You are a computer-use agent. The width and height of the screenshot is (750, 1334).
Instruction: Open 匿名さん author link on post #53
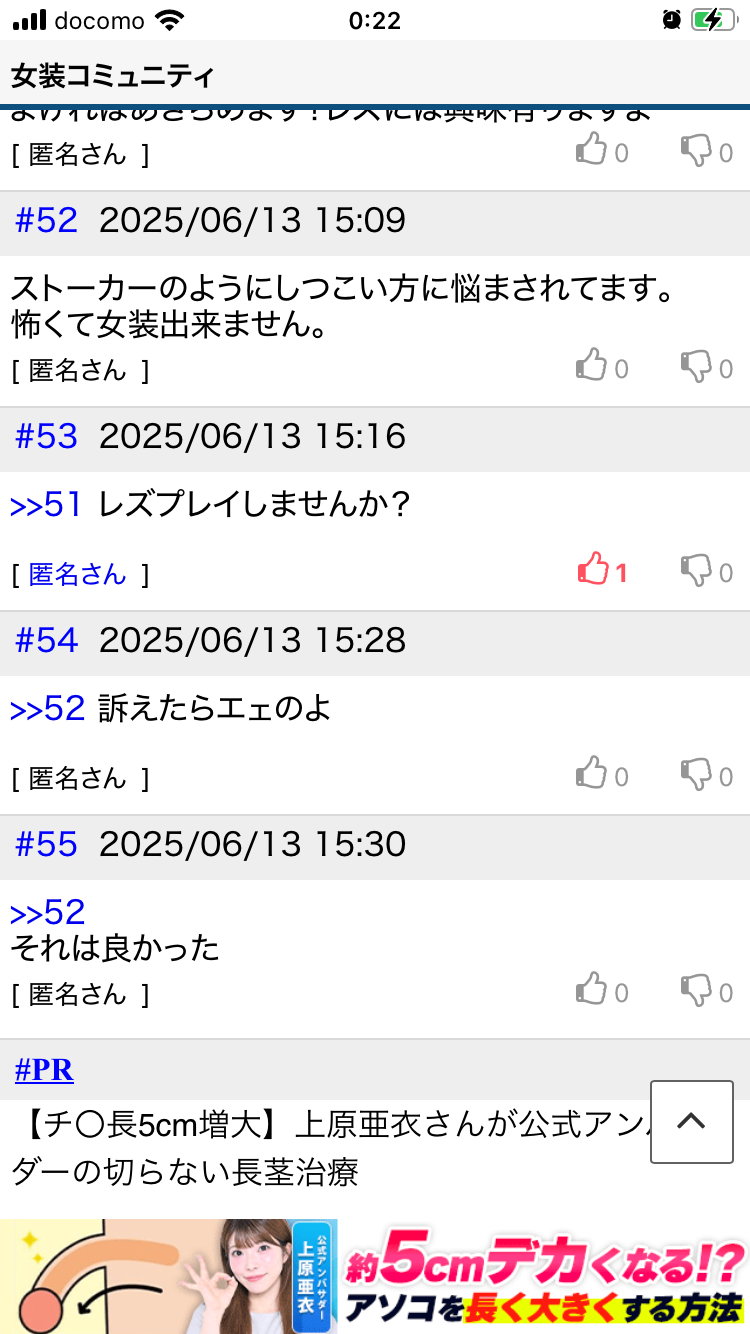pyautogui.click(x=78, y=574)
